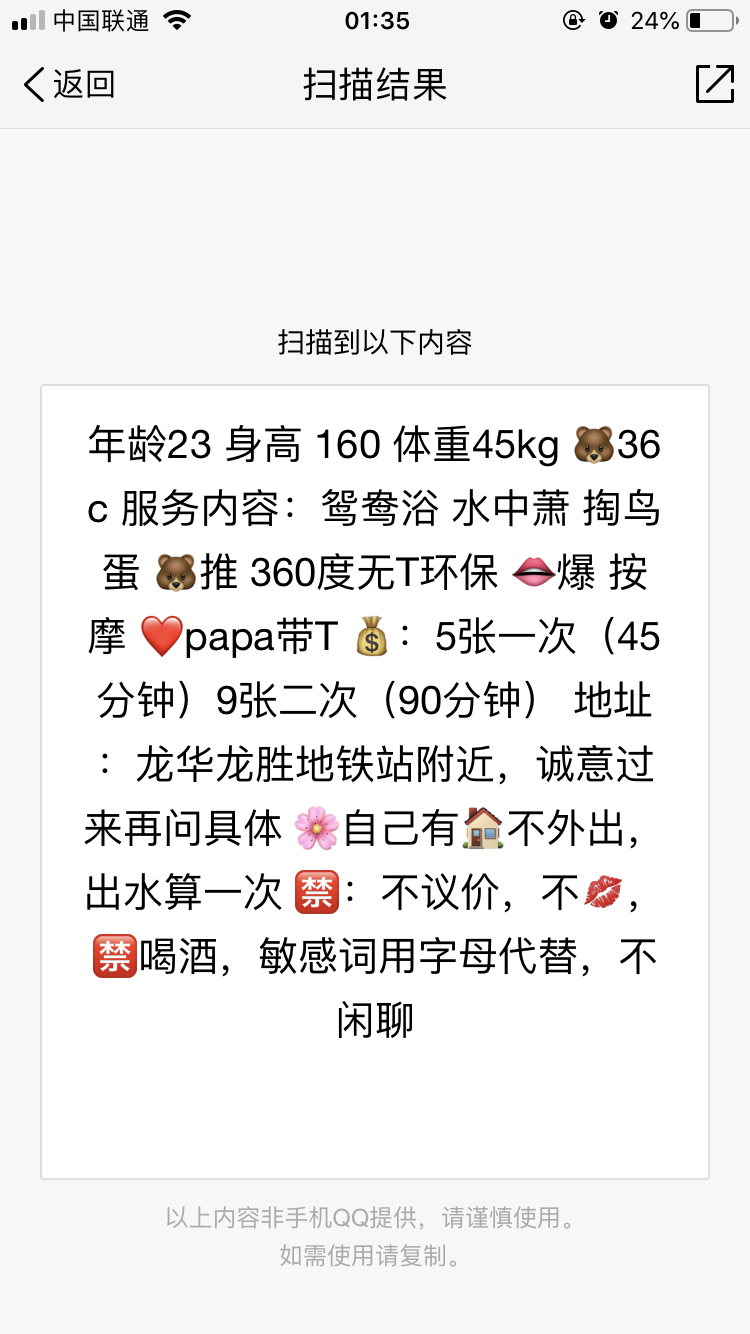Viewport: 750px width, 1334px height.
Task: Tap the alarm clock status icon
Action: point(609,18)
